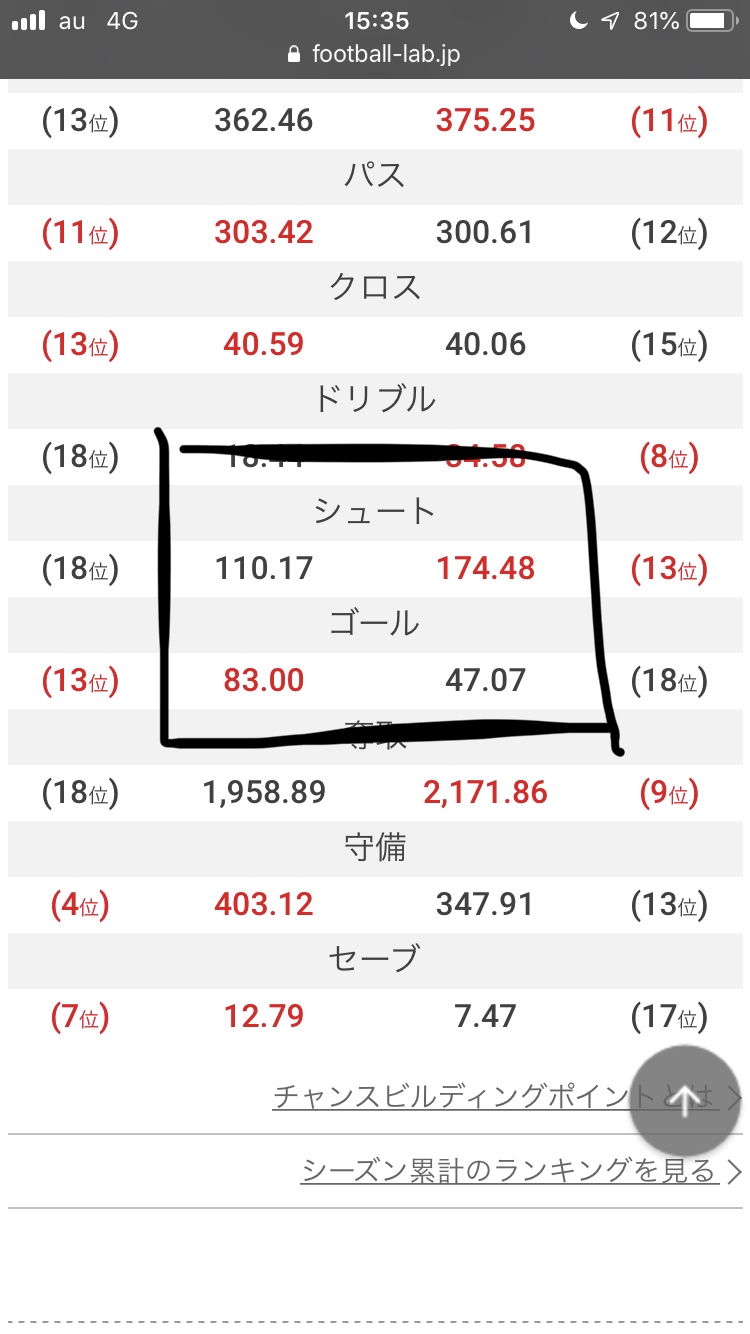750x1334 pixels.
Task: Open the チャンスビルディングポイントとは link
Action: coord(496,1096)
